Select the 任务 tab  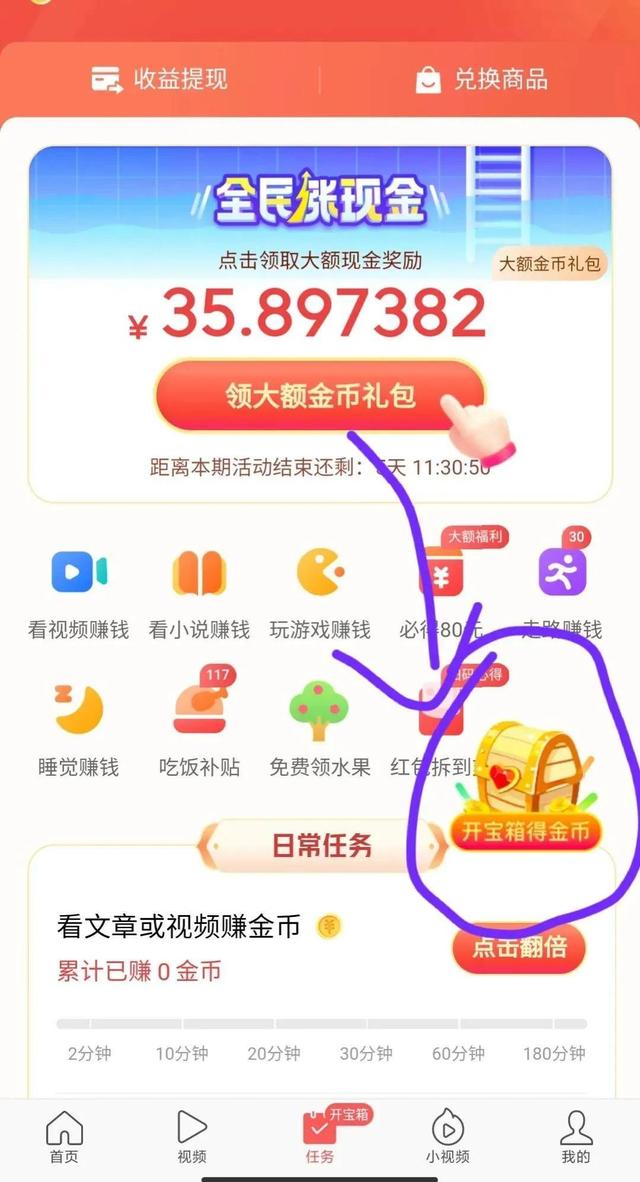[320, 1138]
